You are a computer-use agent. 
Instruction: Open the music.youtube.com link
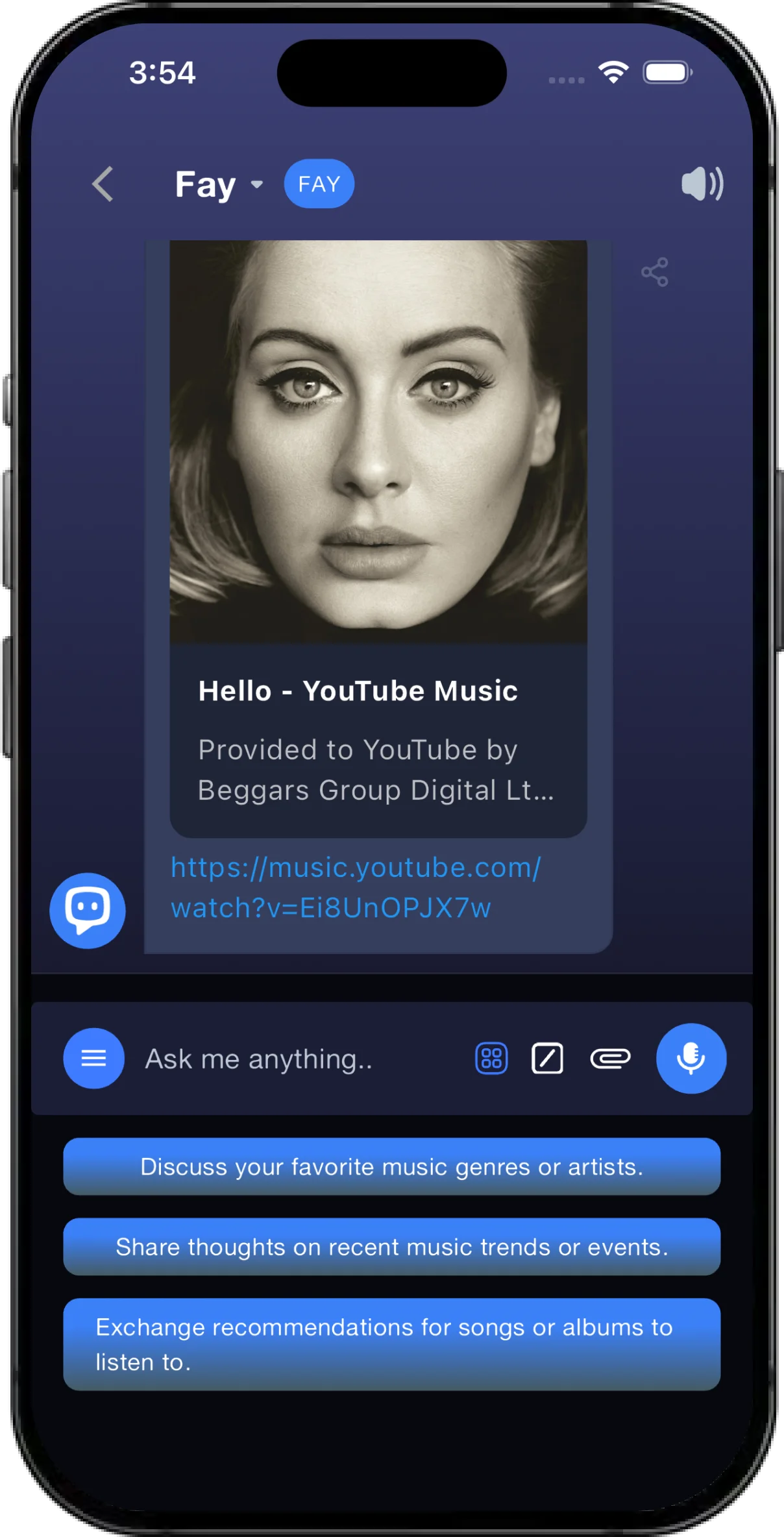[356, 887]
